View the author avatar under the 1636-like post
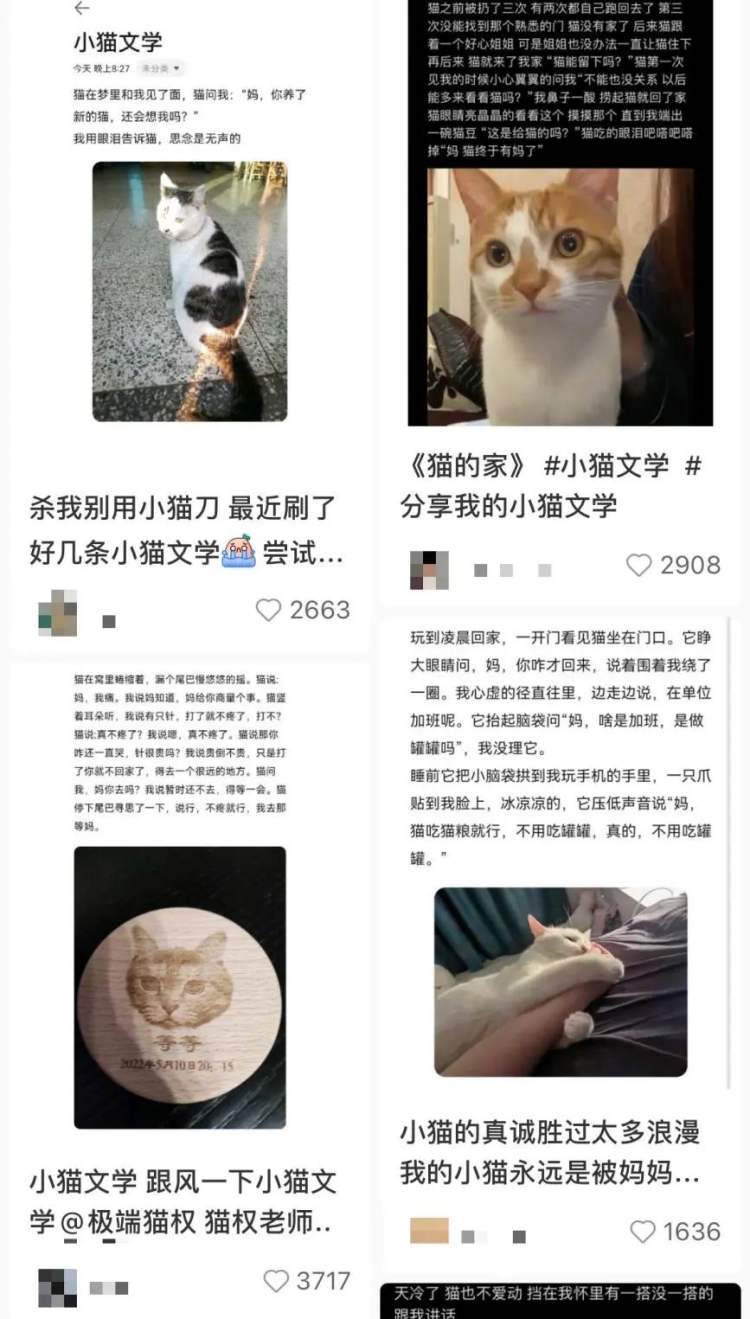This screenshot has width=750, height=1319. (x=430, y=1231)
